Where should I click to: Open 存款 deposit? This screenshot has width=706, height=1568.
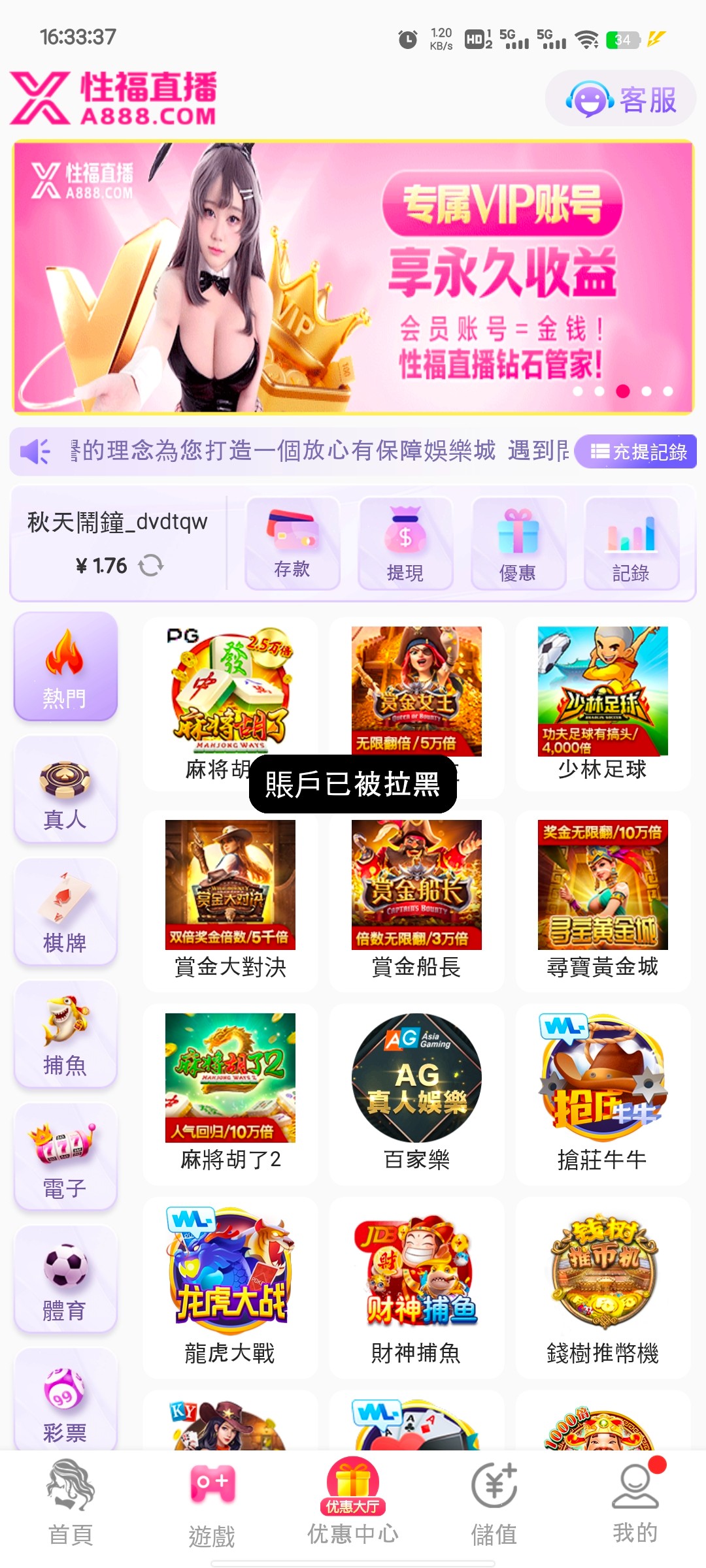[292, 544]
